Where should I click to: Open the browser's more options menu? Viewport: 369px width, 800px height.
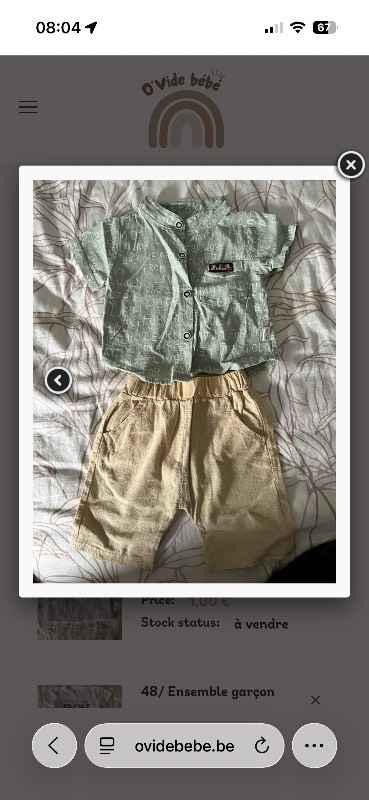(x=314, y=745)
